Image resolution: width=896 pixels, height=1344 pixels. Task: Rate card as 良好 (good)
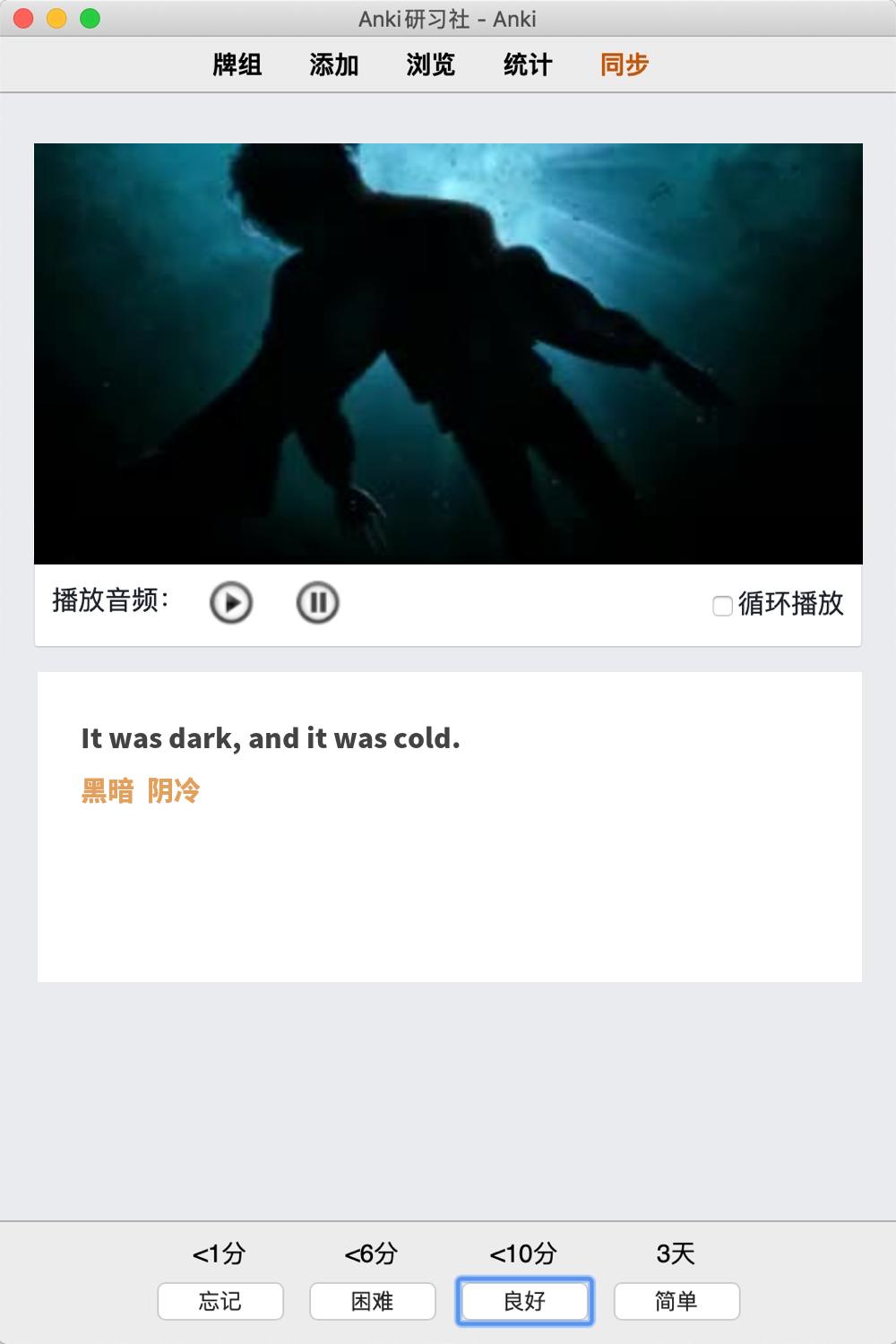click(525, 1301)
